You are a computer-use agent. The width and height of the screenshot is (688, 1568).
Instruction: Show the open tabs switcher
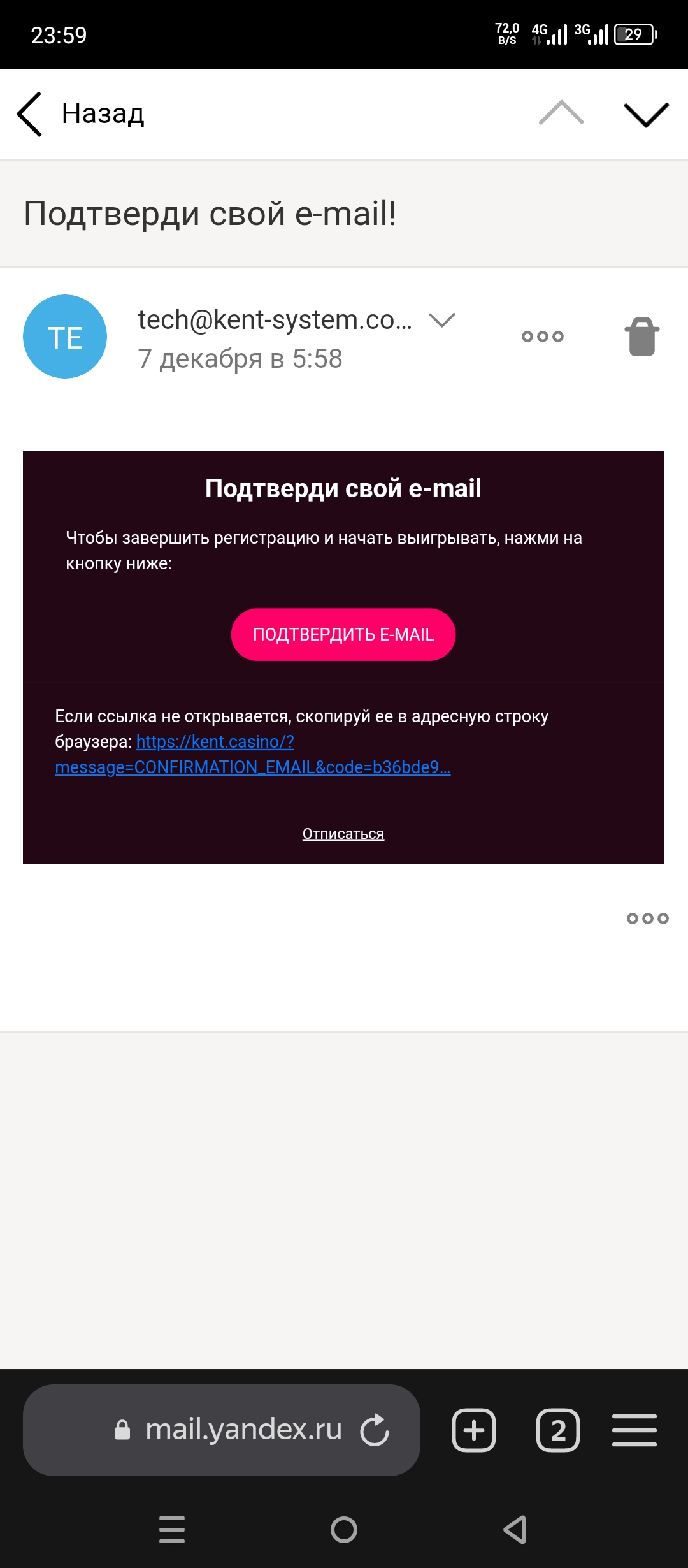click(x=557, y=1430)
